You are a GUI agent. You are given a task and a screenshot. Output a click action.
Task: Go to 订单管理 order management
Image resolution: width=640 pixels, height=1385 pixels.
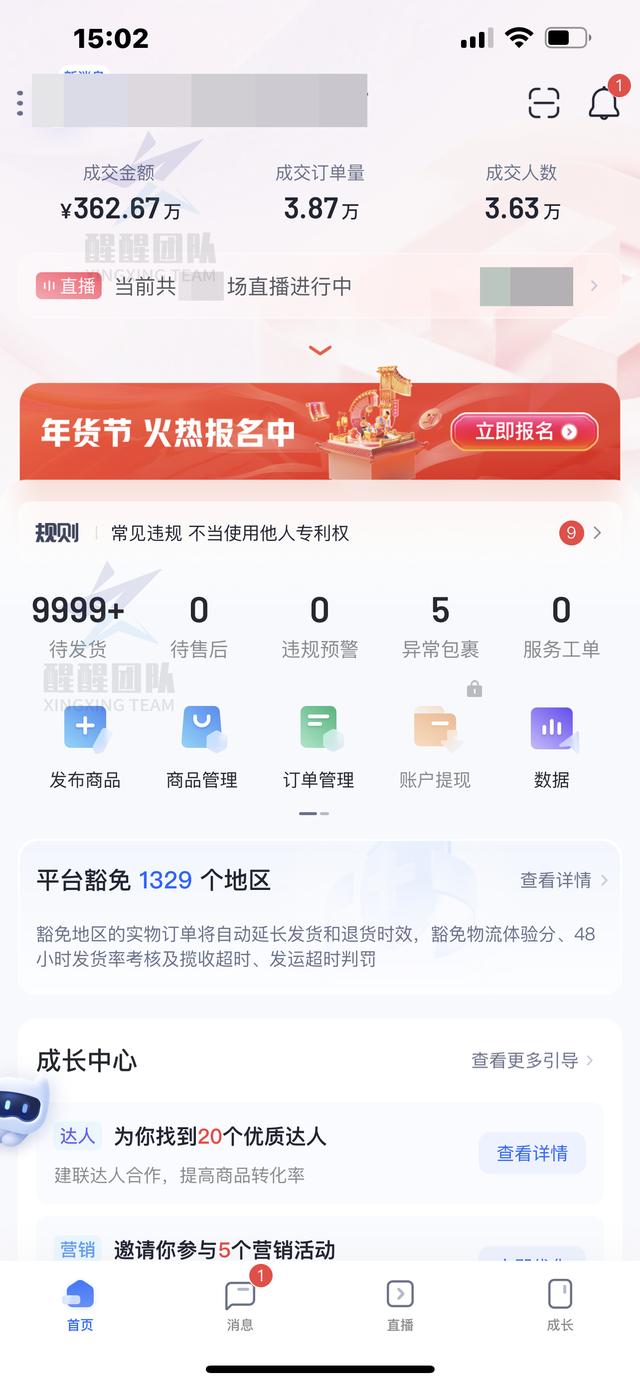pos(319,748)
